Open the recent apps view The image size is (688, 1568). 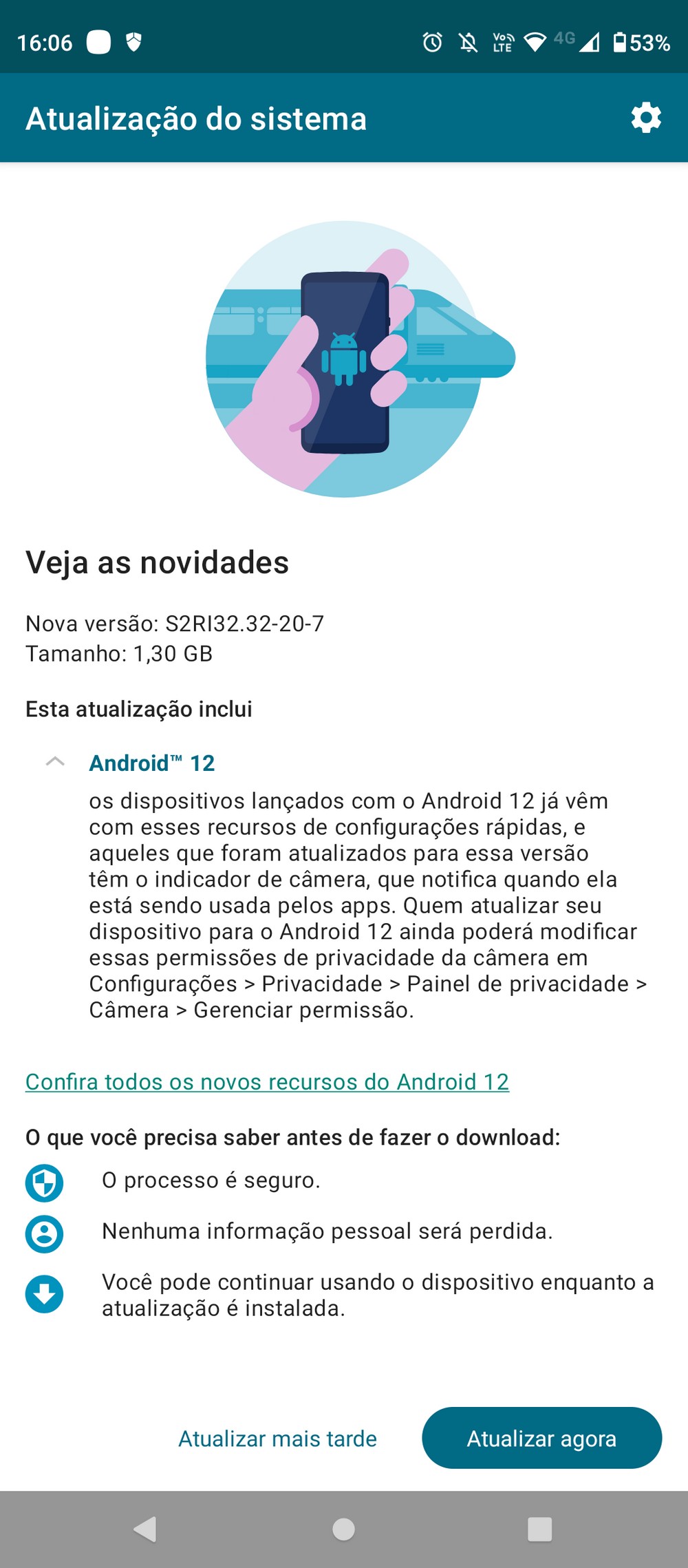539,1529
